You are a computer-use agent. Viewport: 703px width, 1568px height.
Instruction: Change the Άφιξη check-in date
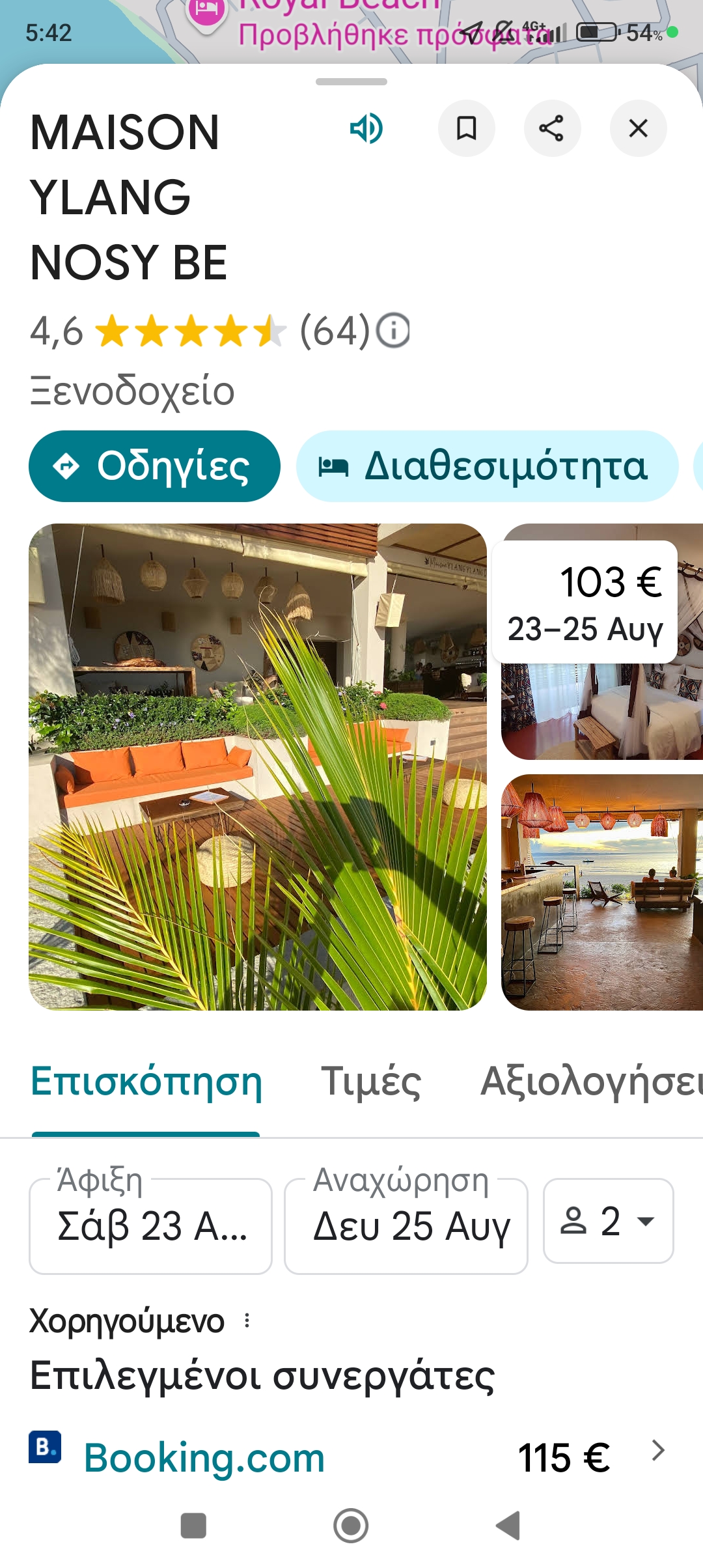pyautogui.click(x=150, y=1226)
